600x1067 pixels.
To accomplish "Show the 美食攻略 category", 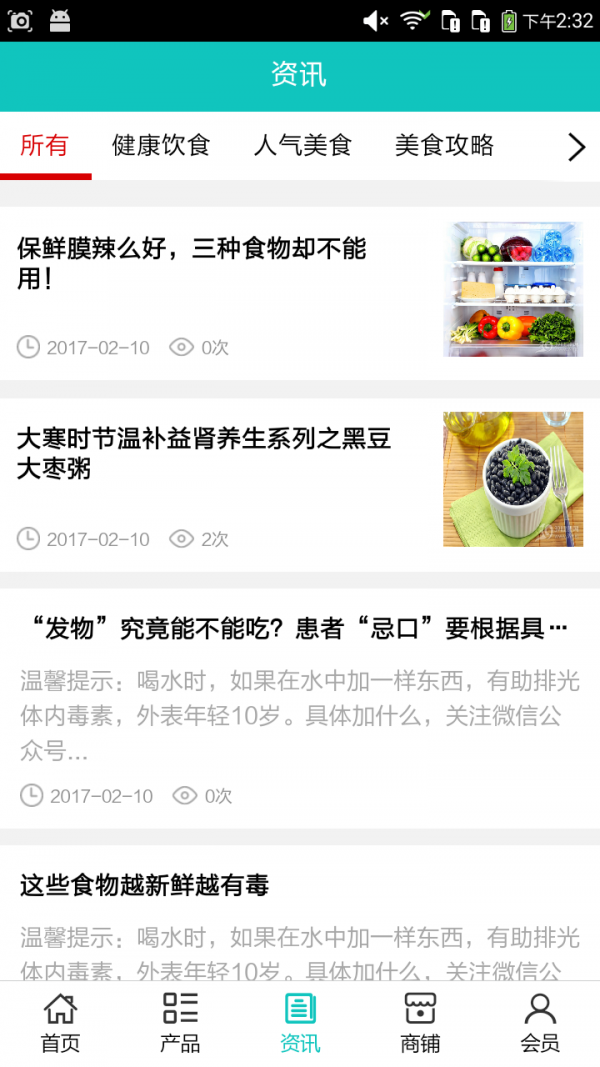I will click(x=444, y=146).
